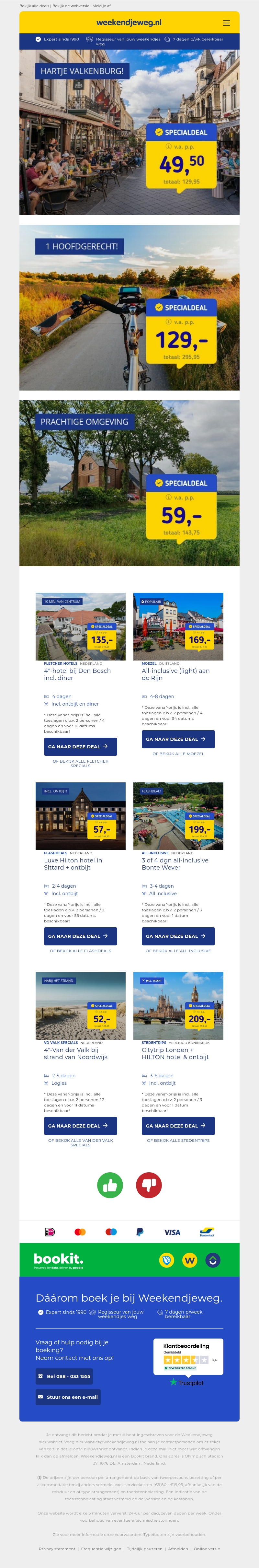Call the number 088 - 033 1555

point(64,1376)
